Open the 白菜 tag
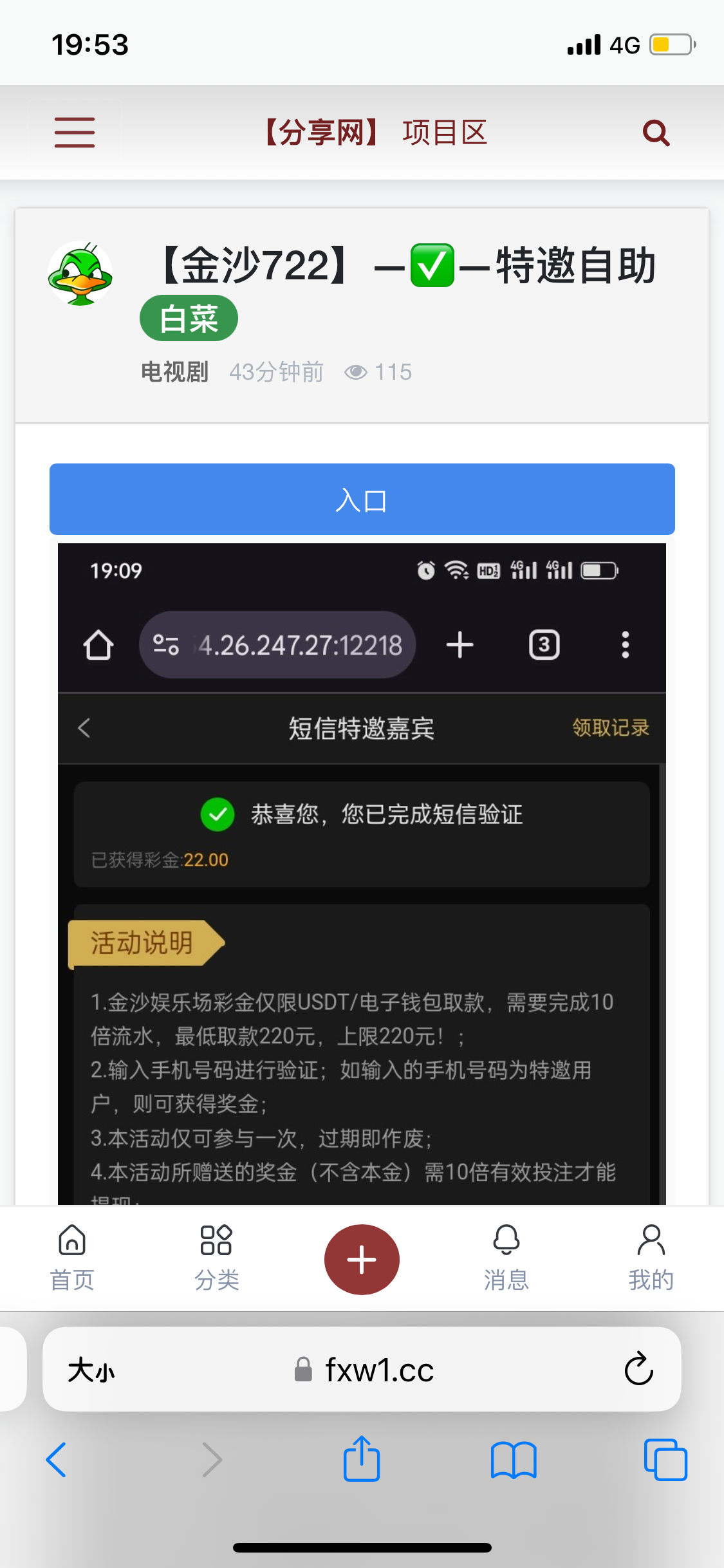 189,319
